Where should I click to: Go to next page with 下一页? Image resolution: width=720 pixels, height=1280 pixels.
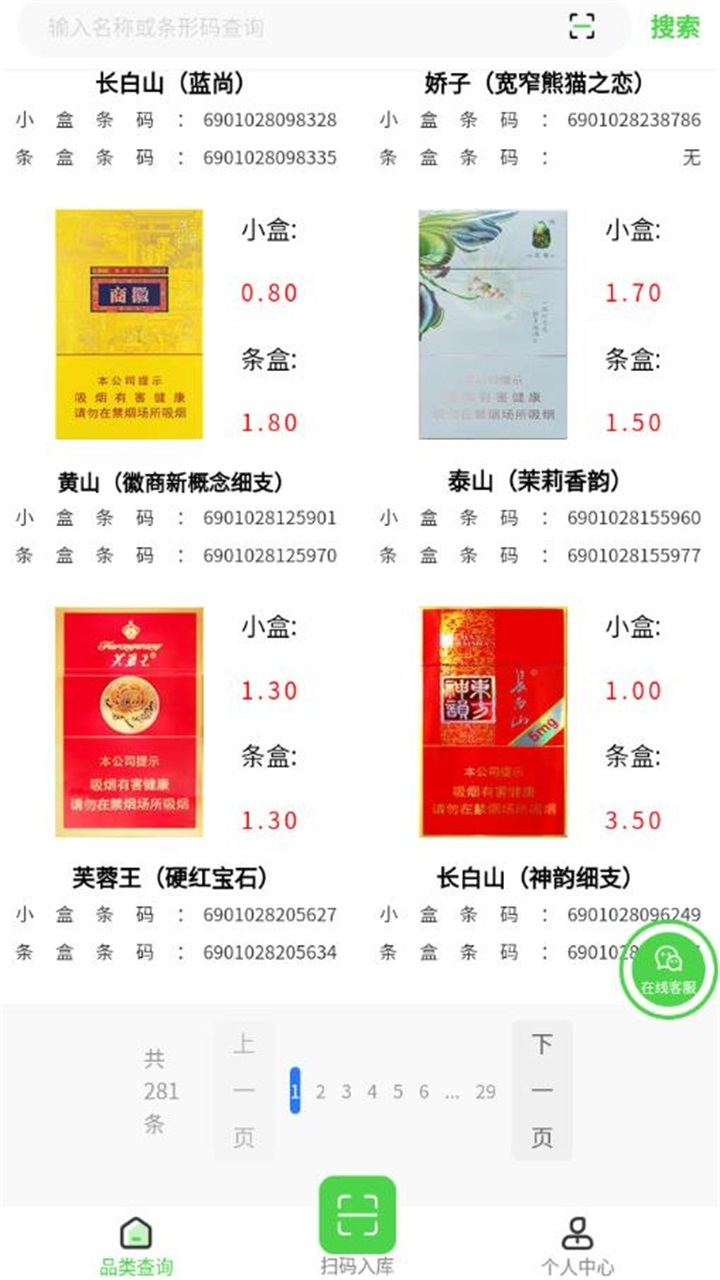click(542, 1091)
